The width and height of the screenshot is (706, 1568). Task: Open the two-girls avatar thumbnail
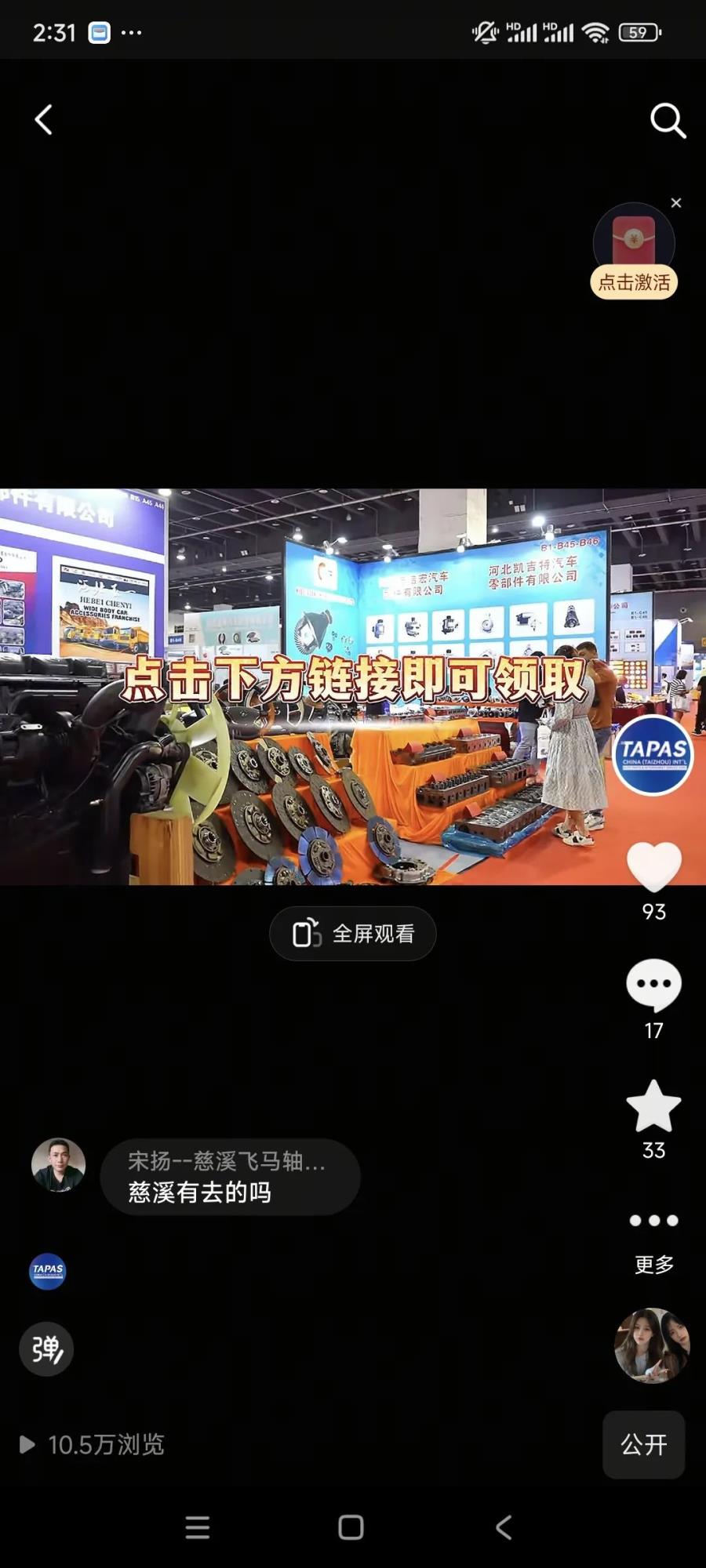[651, 1345]
